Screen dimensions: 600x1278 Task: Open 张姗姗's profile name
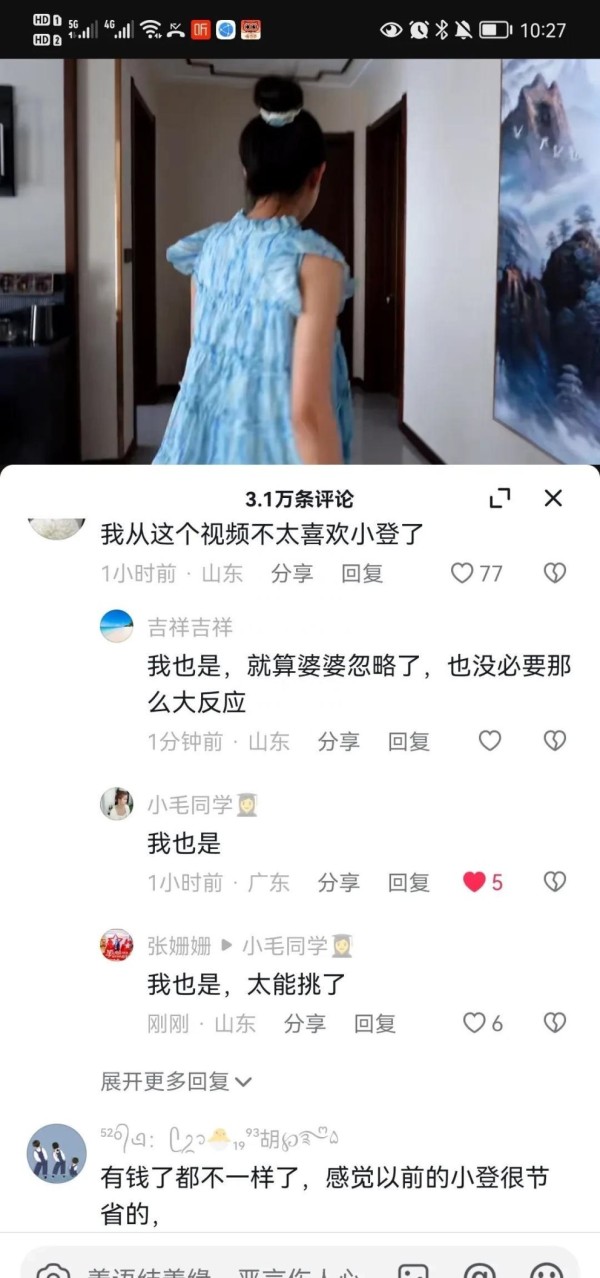point(179,945)
